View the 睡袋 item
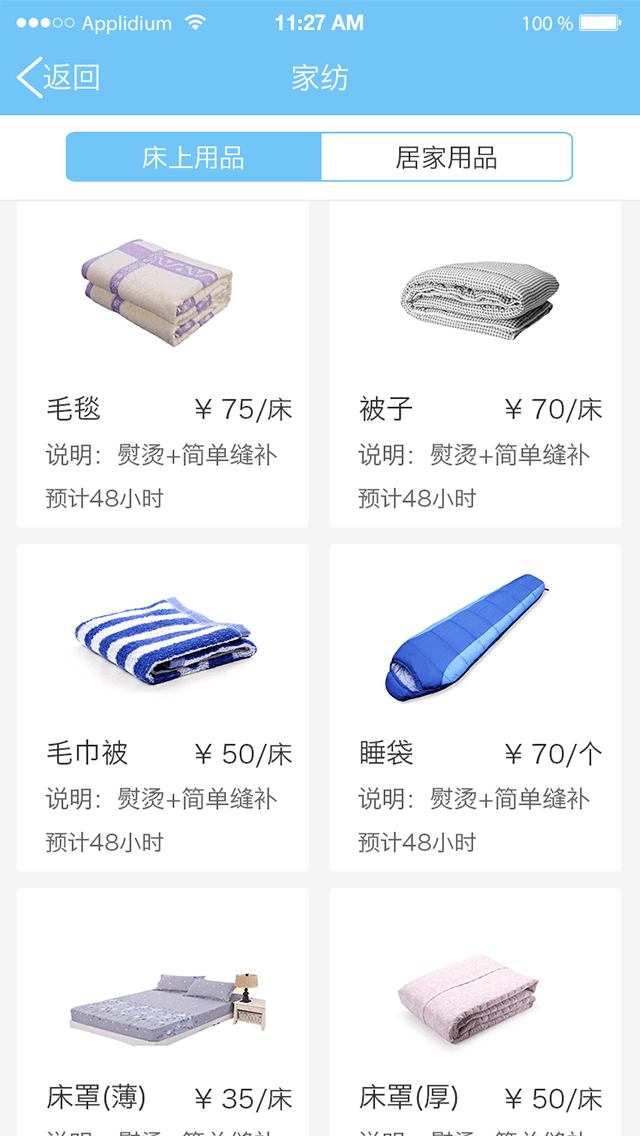This screenshot has height=1136, width=640. click(x=475, y=708)
